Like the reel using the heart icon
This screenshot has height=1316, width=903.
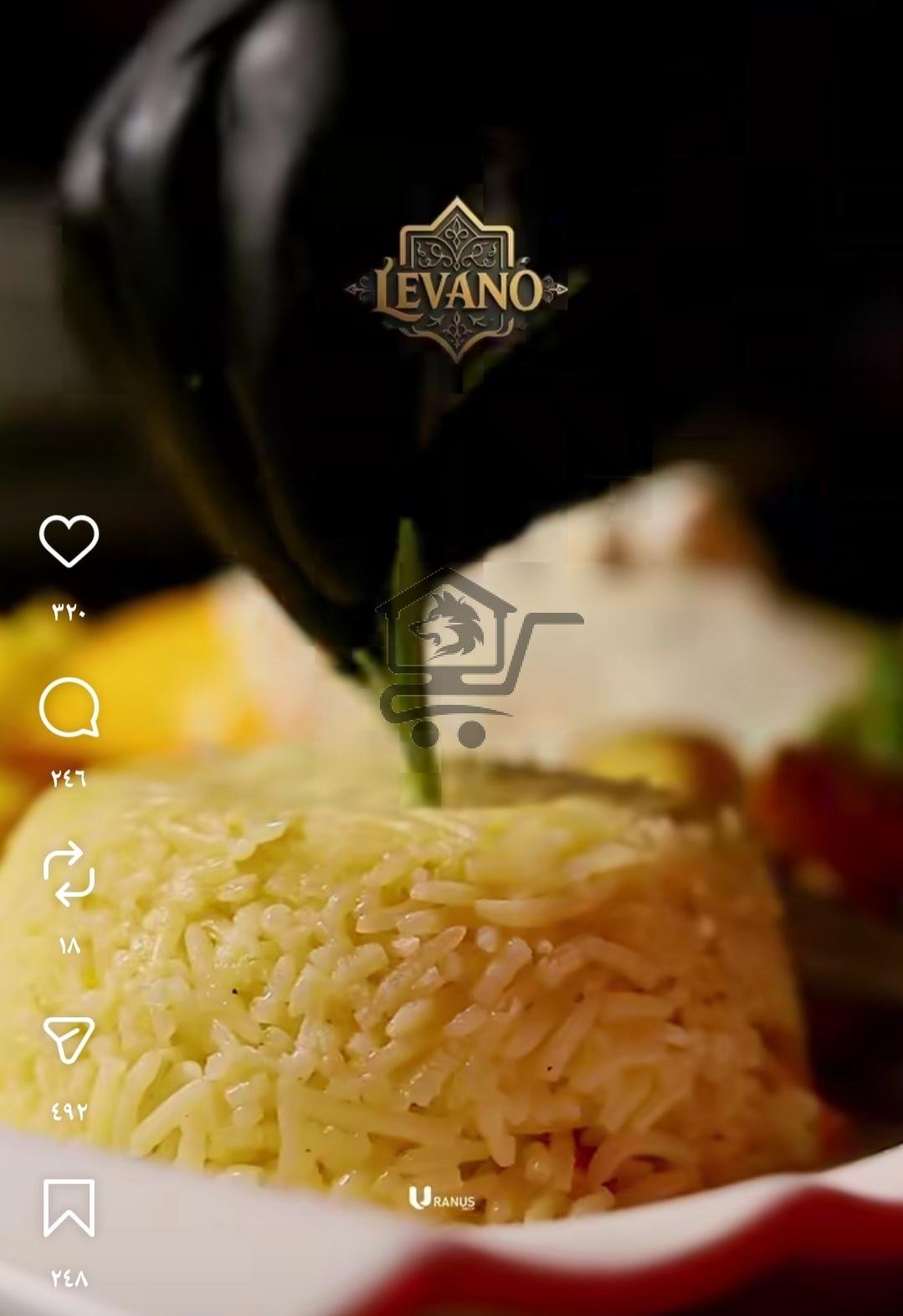pyautogui.click(x=71, y=542)
